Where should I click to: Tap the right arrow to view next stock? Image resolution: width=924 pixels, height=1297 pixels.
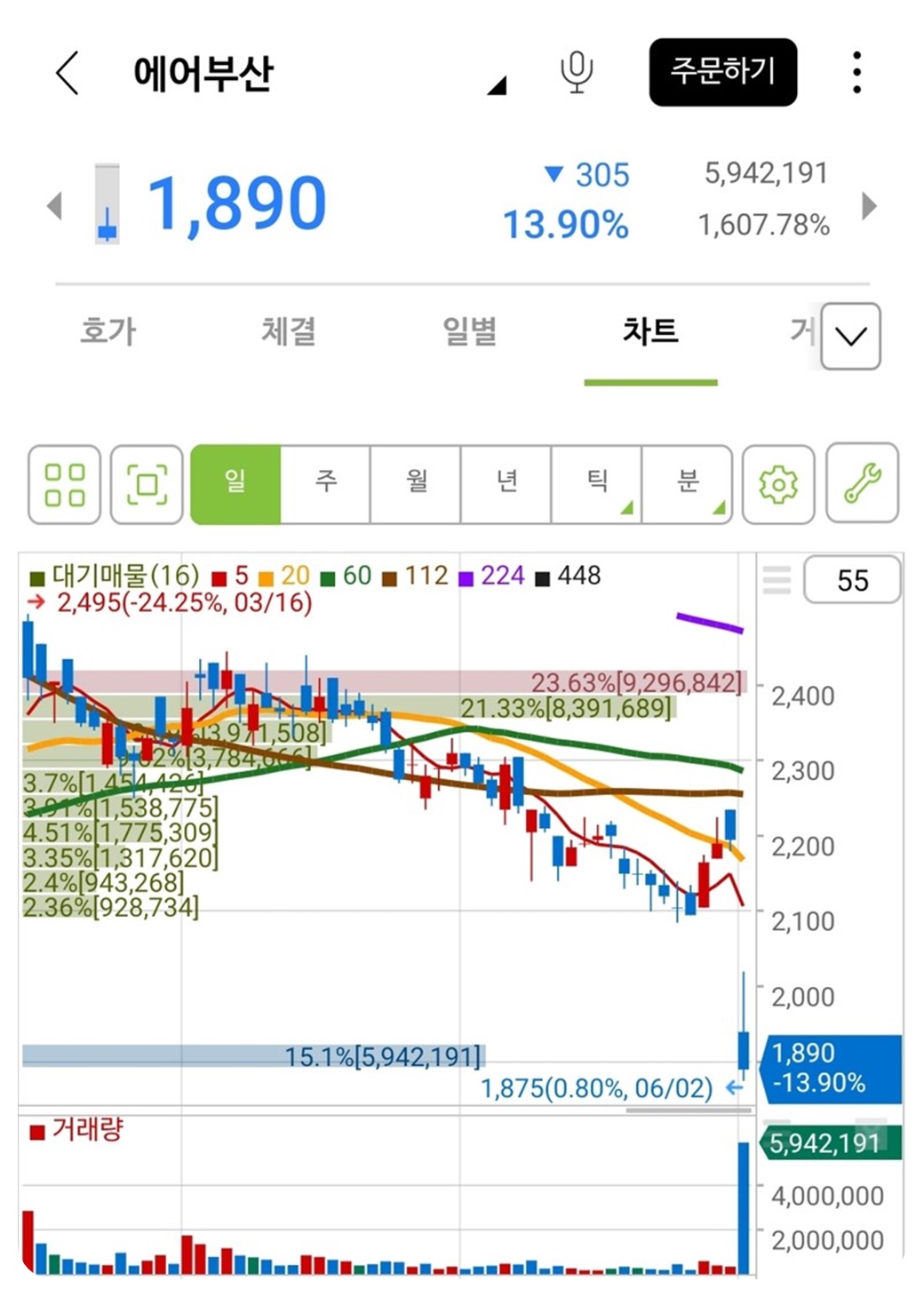[x=869, y=206]
